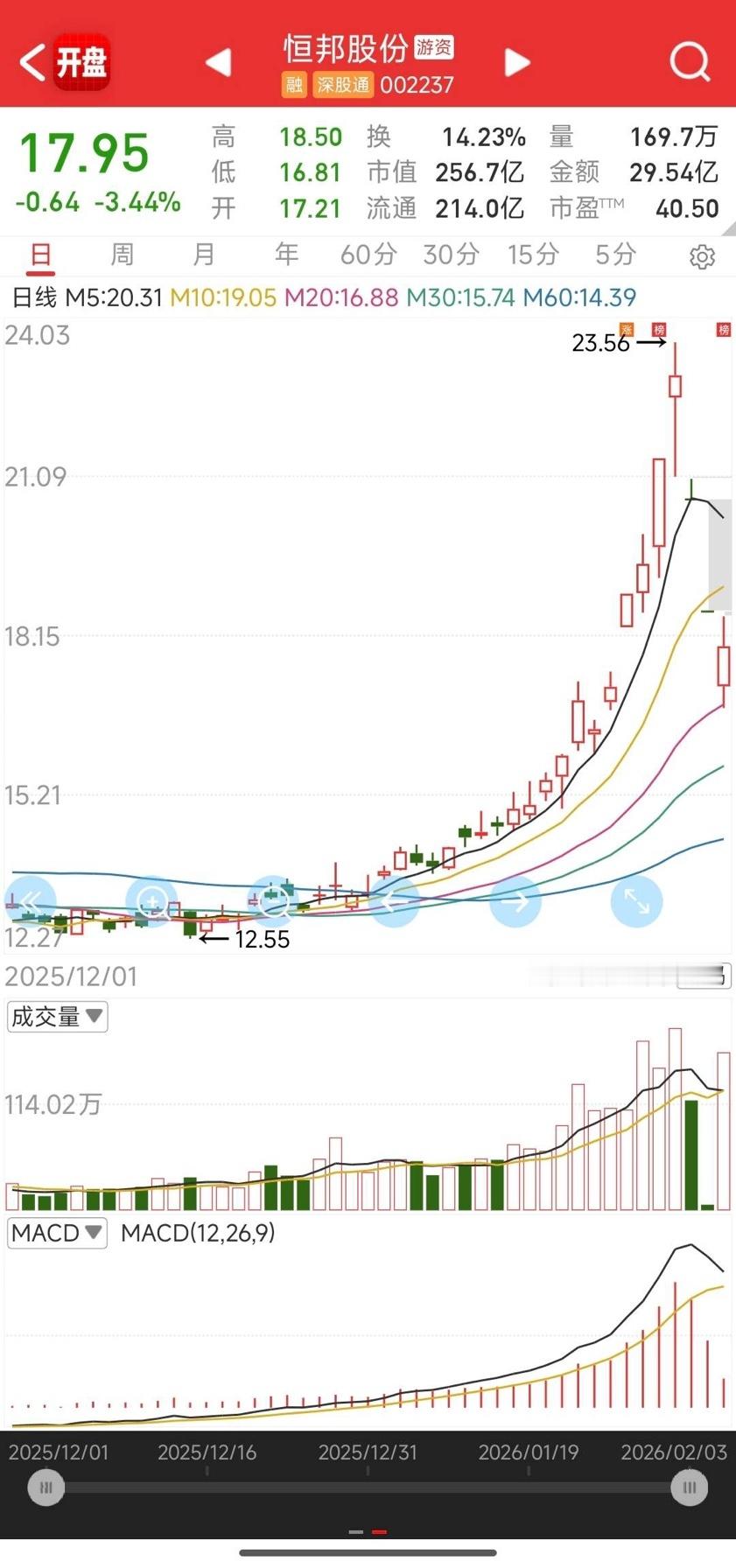Tap the 开盘 back button

point(61,61)
